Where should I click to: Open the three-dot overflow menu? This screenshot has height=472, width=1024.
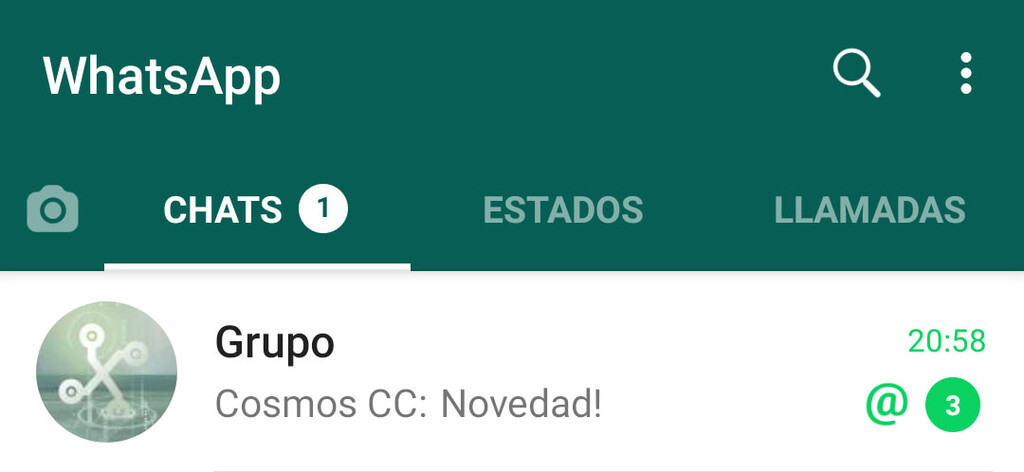pyautogui.click(x=965, y=74)
